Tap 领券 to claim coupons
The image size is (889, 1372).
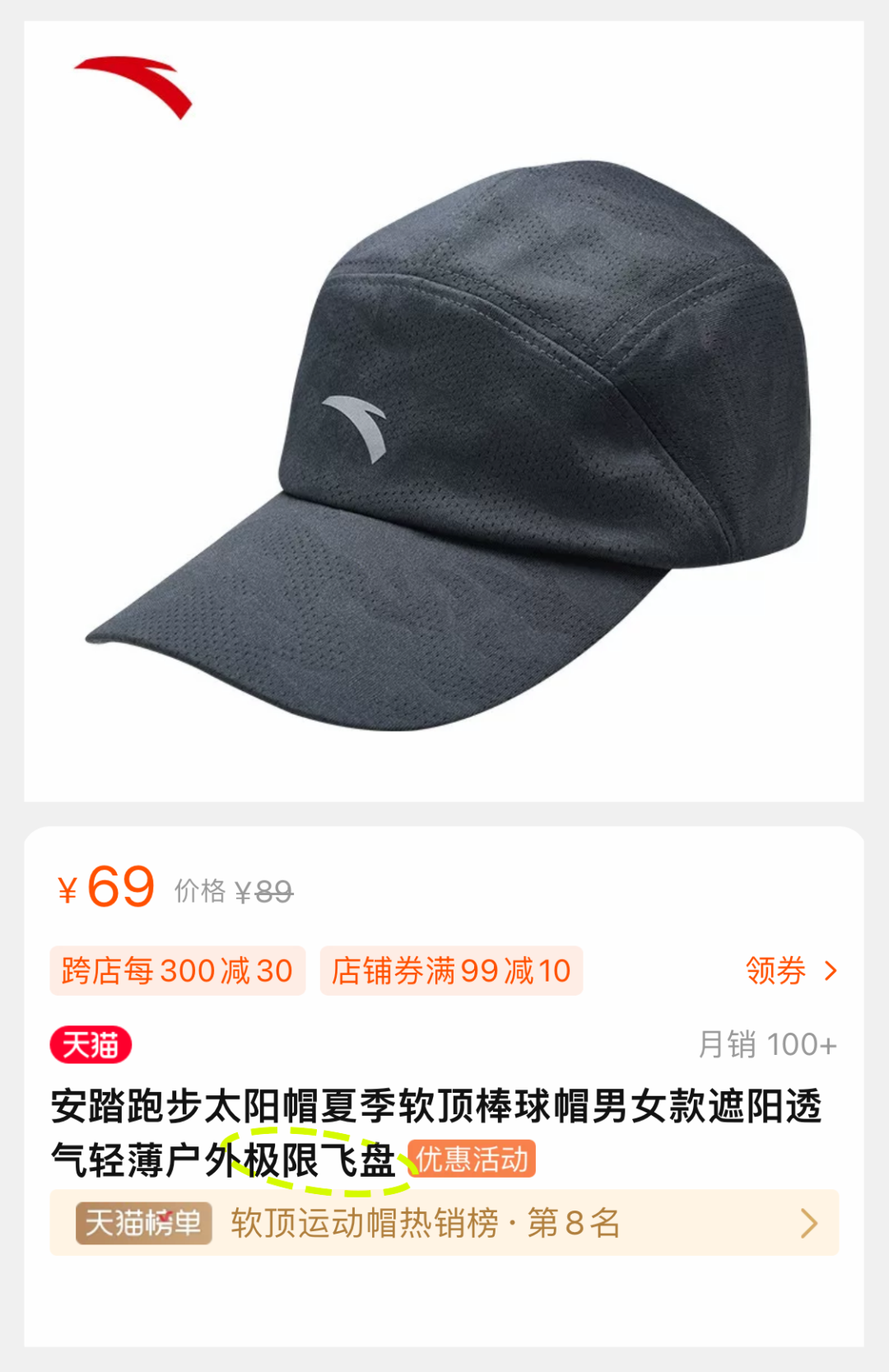[x=789, y=971]
